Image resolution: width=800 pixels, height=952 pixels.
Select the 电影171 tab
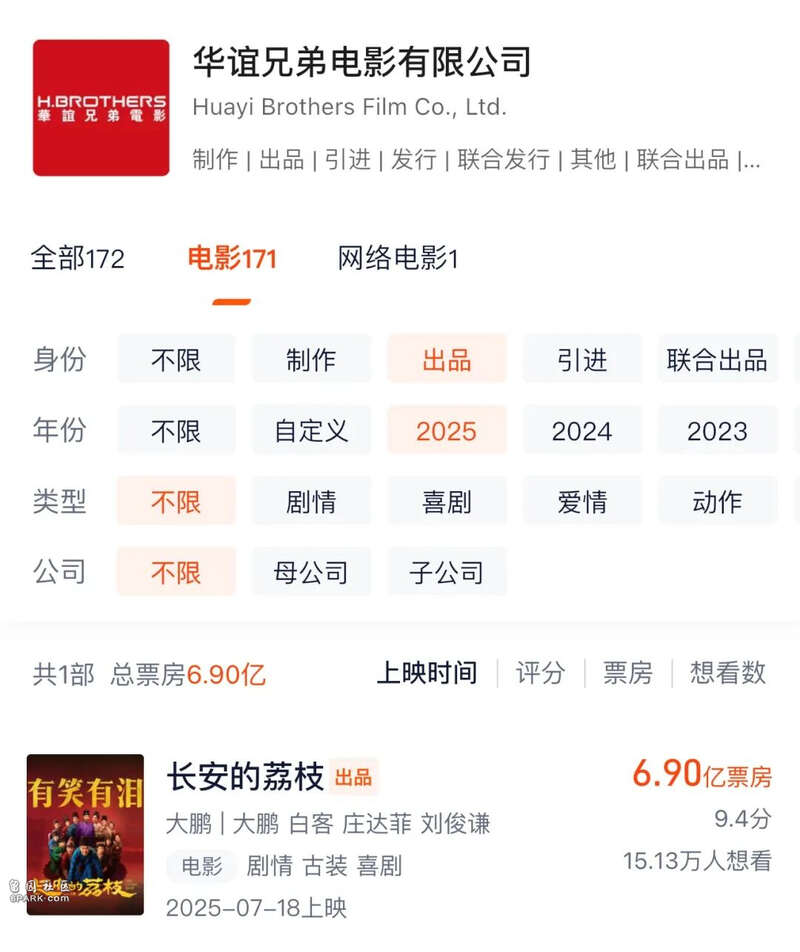click(x=232, y=258)
